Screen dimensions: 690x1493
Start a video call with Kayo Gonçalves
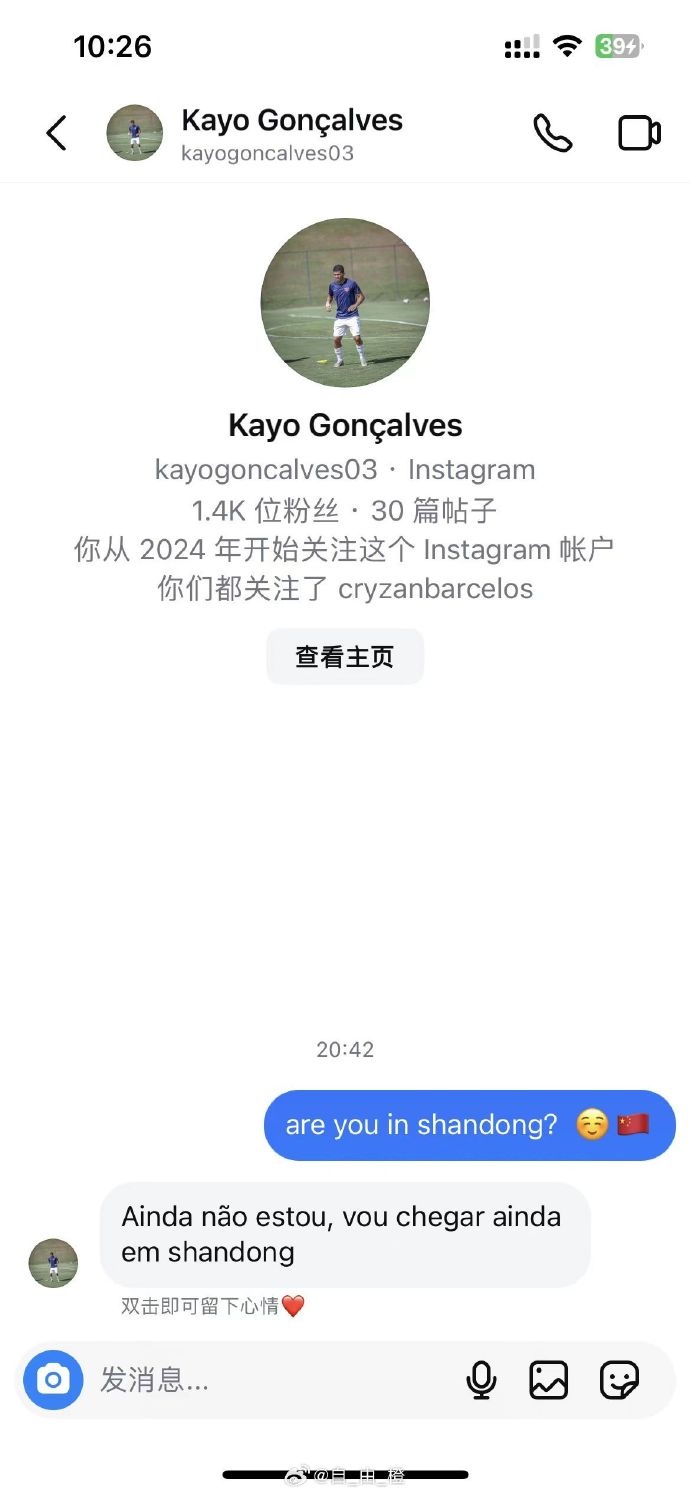pyautogui.click(x=639, y=133)
